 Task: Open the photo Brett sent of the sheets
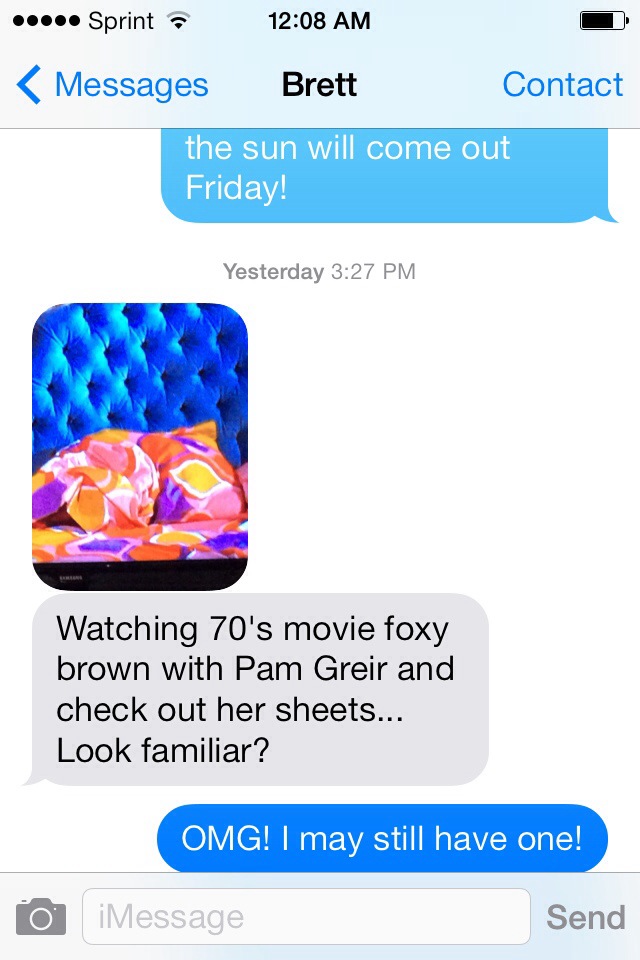[140, 446]
